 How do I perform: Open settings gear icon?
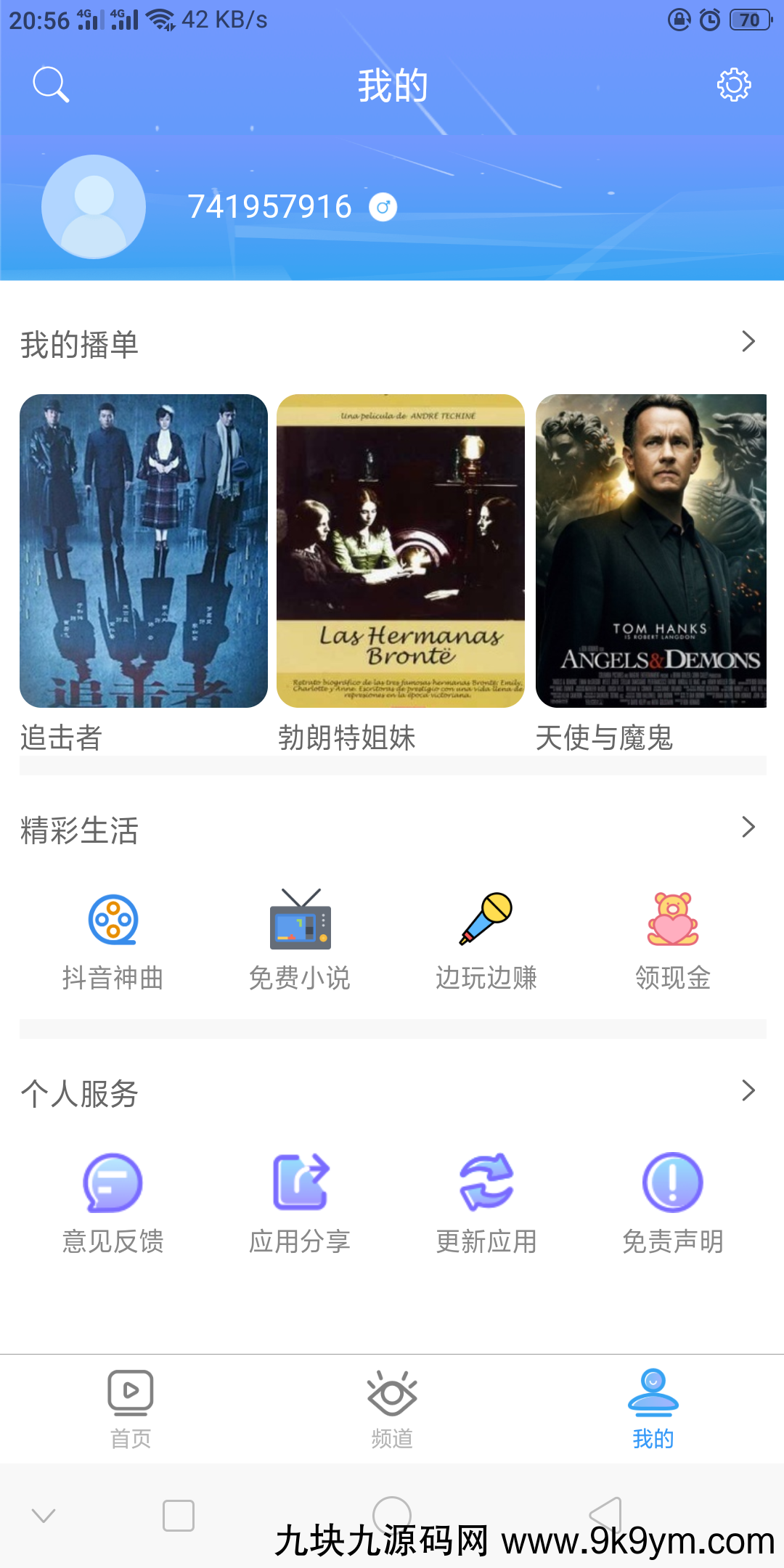pos(734,85)
